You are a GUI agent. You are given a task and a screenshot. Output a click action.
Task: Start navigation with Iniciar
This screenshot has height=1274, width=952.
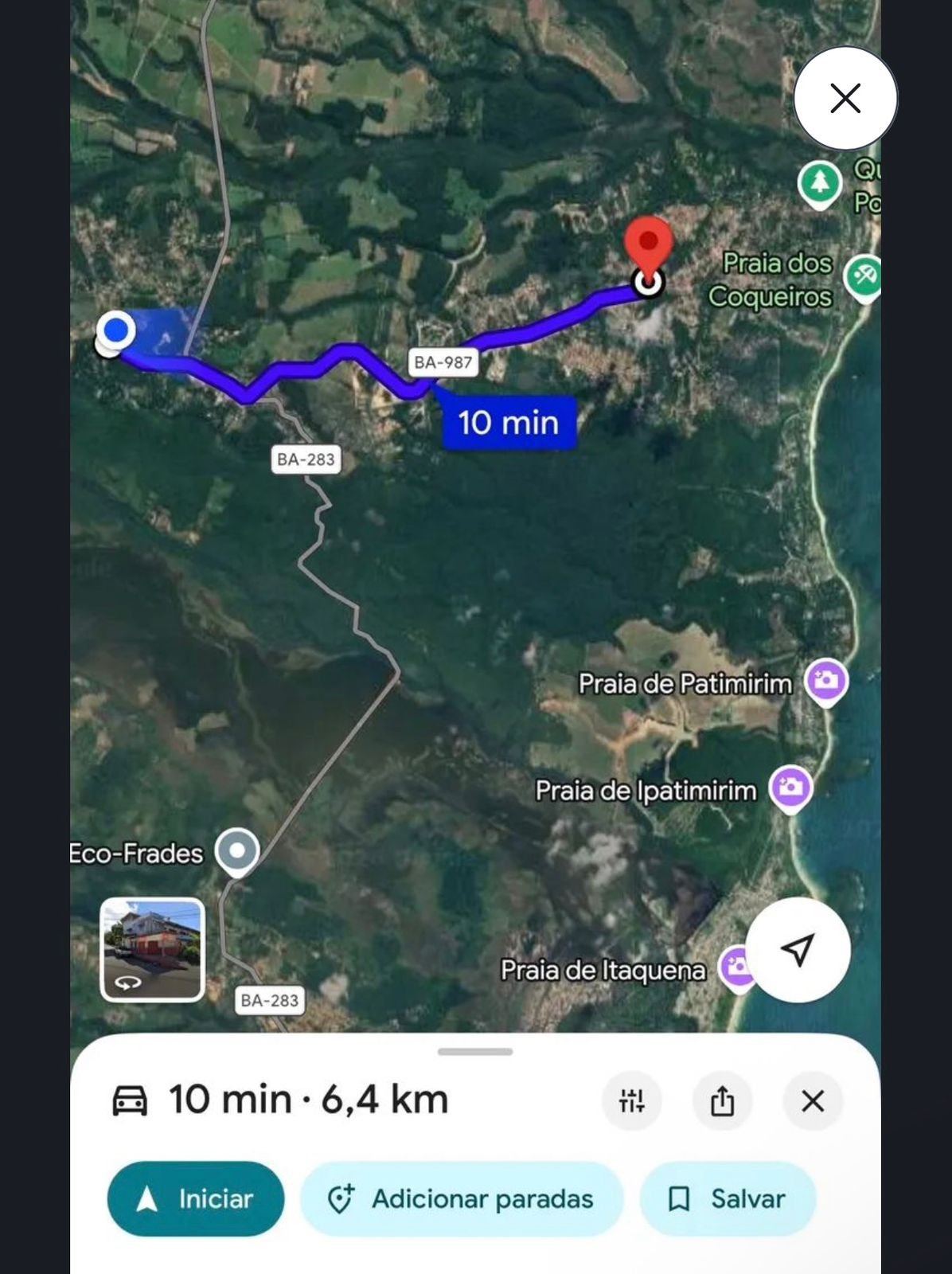[x=196, y=1198]
